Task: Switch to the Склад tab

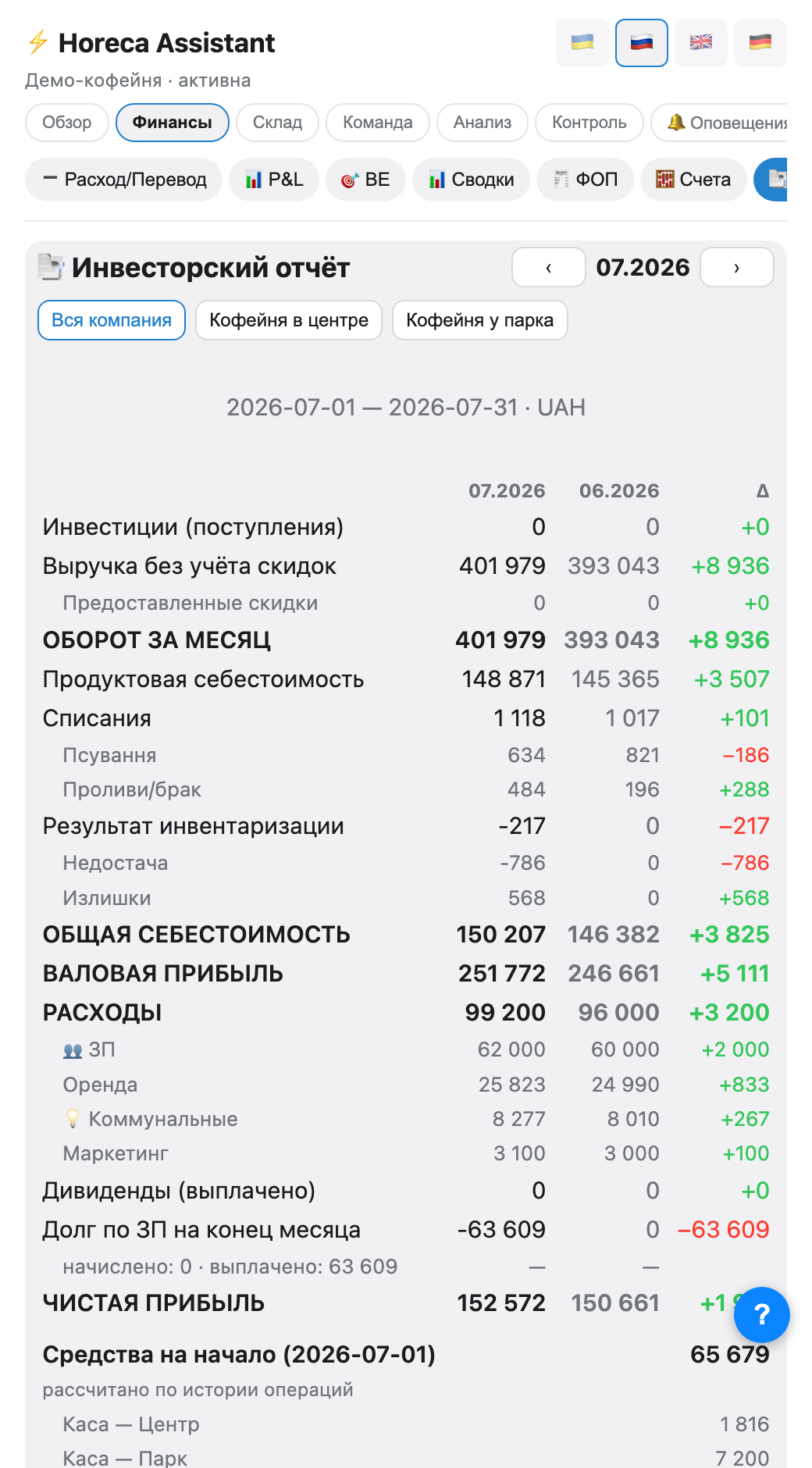Action: (x=277, y=123)
